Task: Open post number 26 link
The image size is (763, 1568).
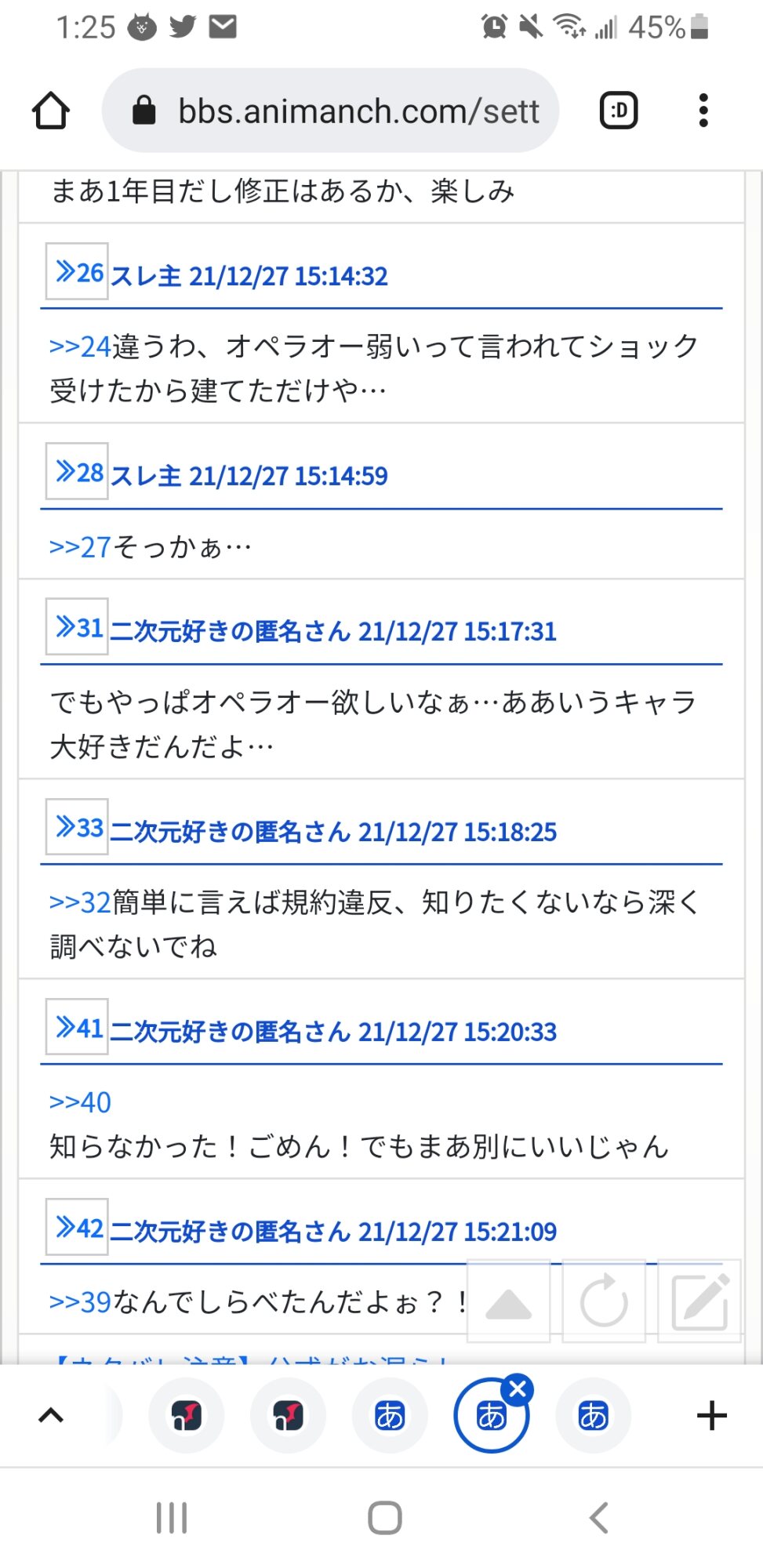Action: click(x=78, y=272)
